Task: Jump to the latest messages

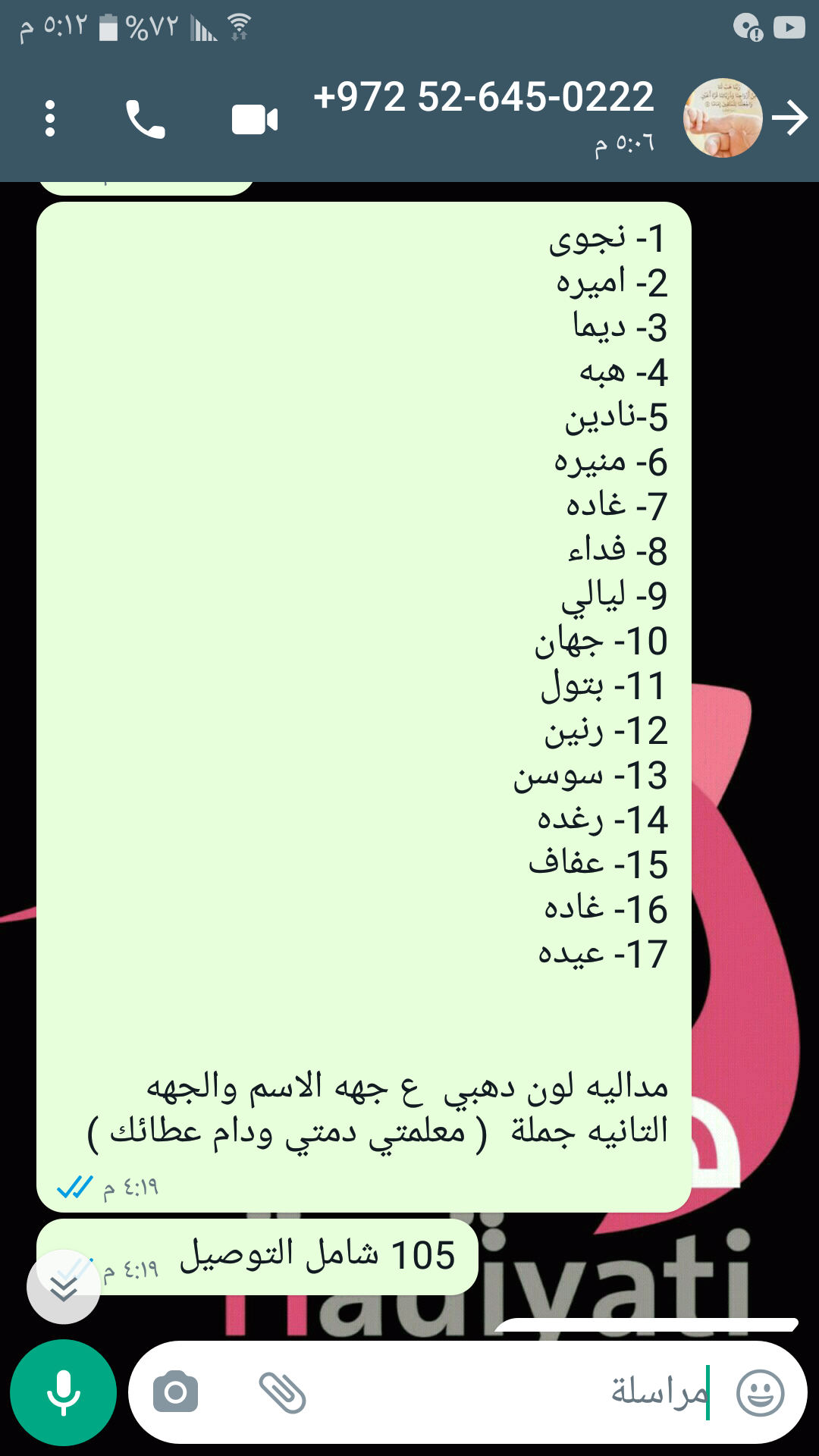Action: (64, 1287)
